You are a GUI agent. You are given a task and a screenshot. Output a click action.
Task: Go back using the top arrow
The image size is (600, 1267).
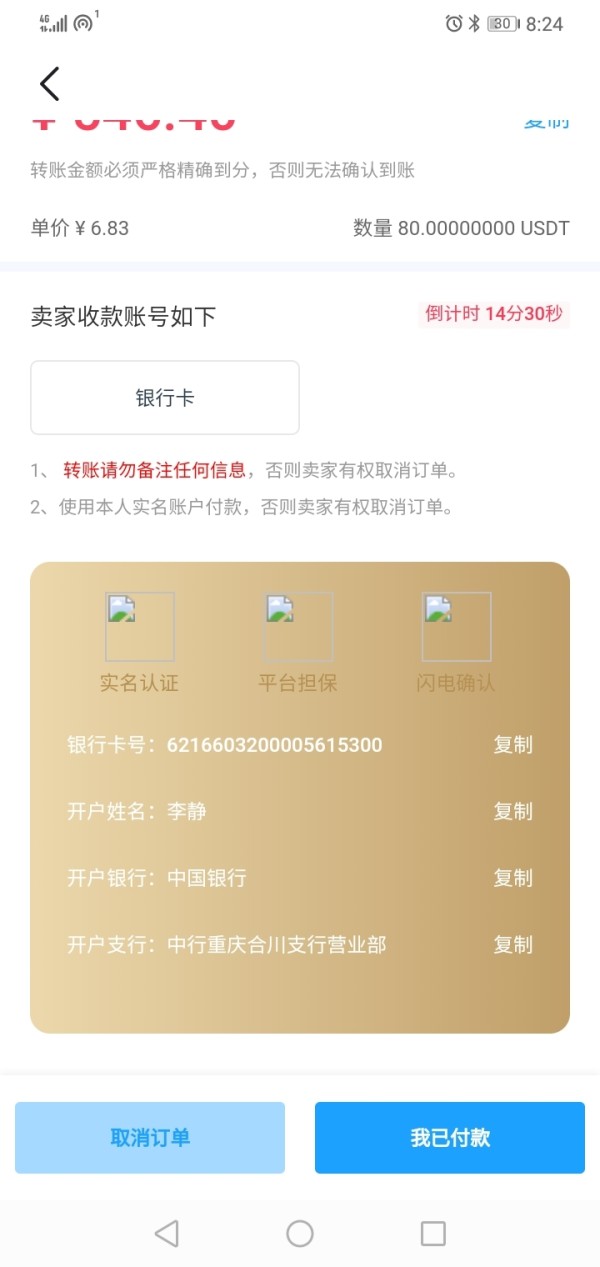tap(50, 84)
